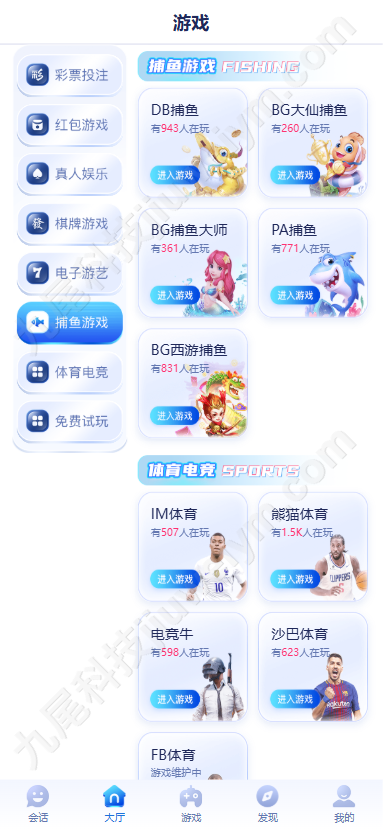The height and width of the screenshot is (829, 383).
Task: Go to the 大厅 bottom tab
Action: (x=114, y=804)
